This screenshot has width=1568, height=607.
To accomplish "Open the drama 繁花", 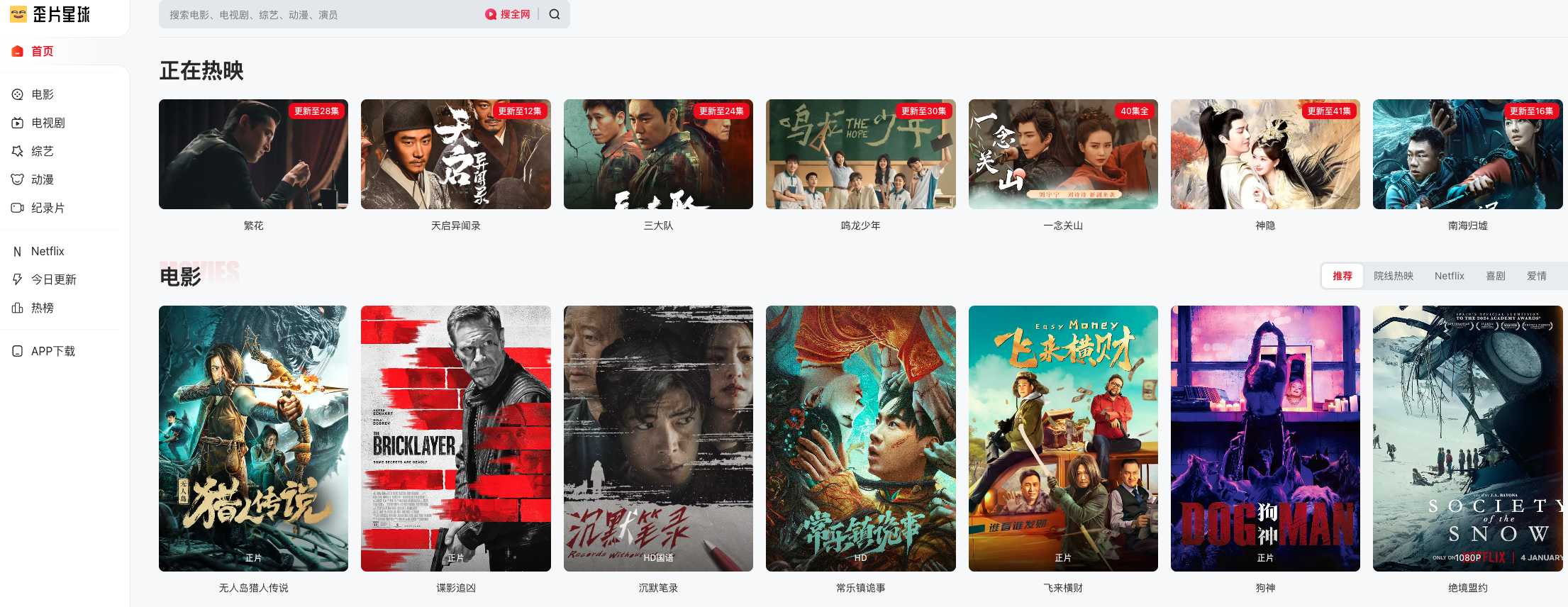I will [x=253, y=155].
